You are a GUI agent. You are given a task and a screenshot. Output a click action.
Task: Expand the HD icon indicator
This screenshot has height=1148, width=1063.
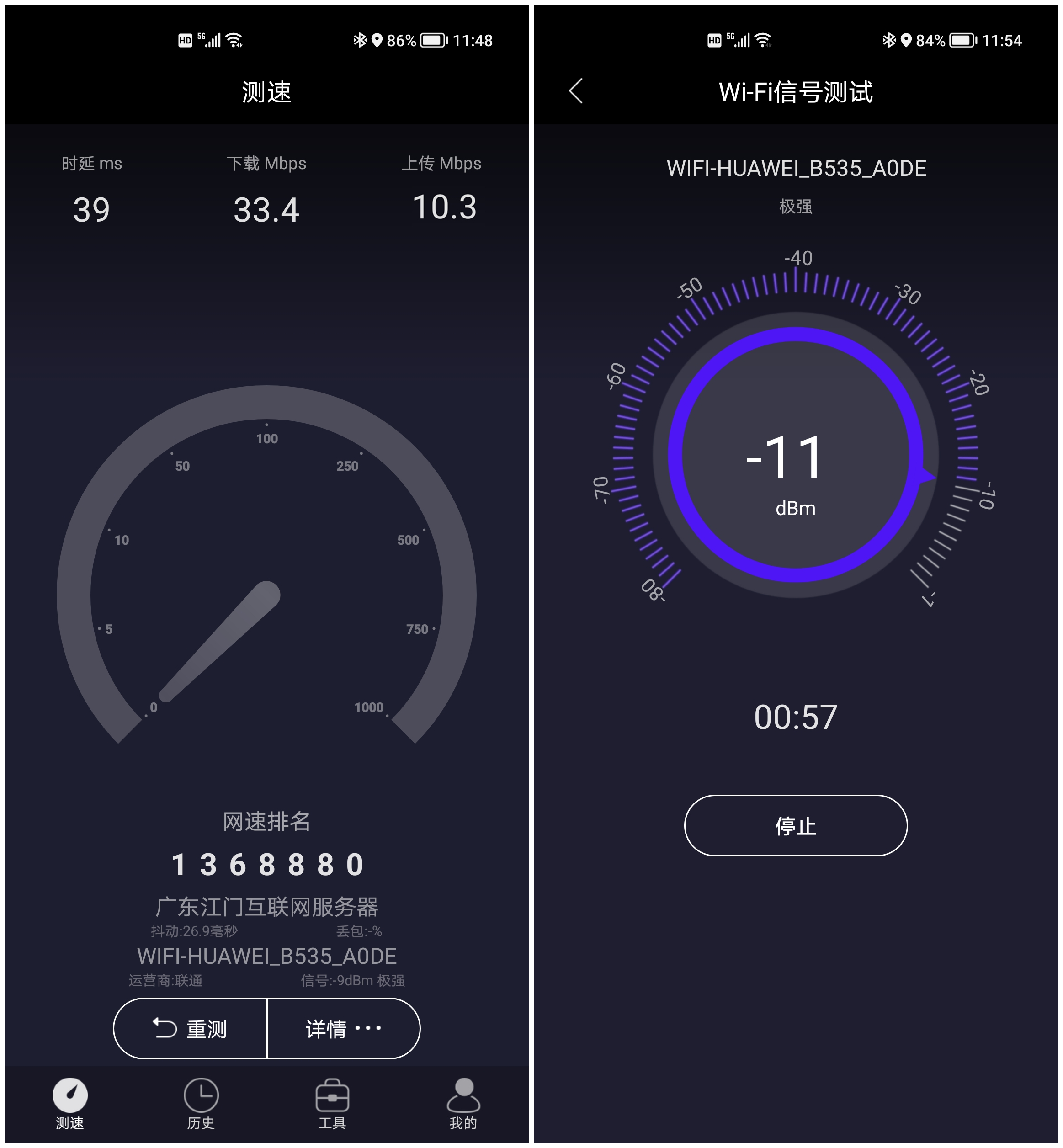[186, 40]
